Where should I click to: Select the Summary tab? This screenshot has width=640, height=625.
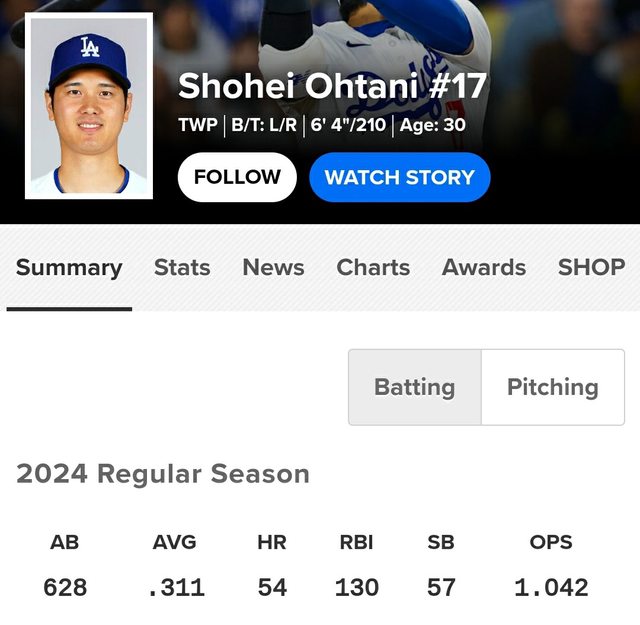69,267
